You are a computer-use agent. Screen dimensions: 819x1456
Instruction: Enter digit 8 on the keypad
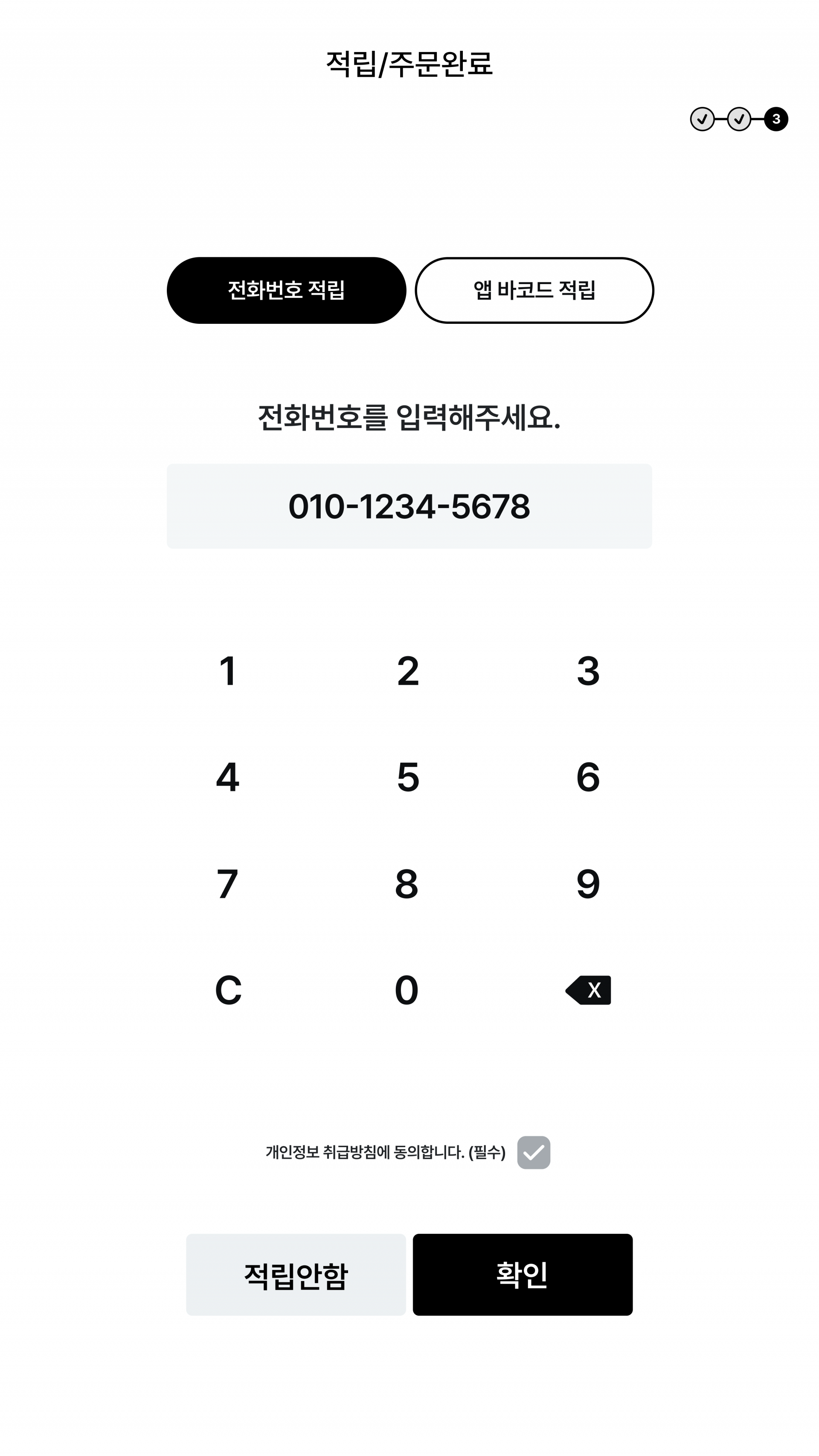pyautogui.click(x=407, y=884)
